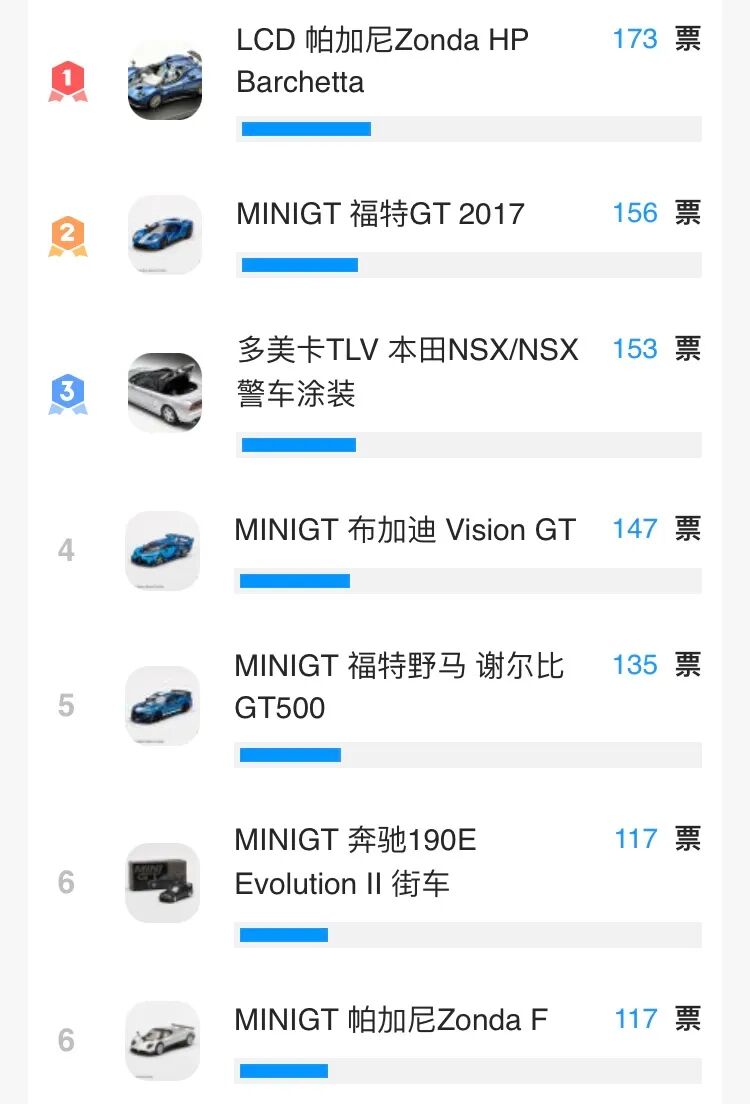The image size is (750, 1104).
Task: Open the LCD 帕加尼Zonda HP Barchetta thumbnail
Action: pos(165,82)
